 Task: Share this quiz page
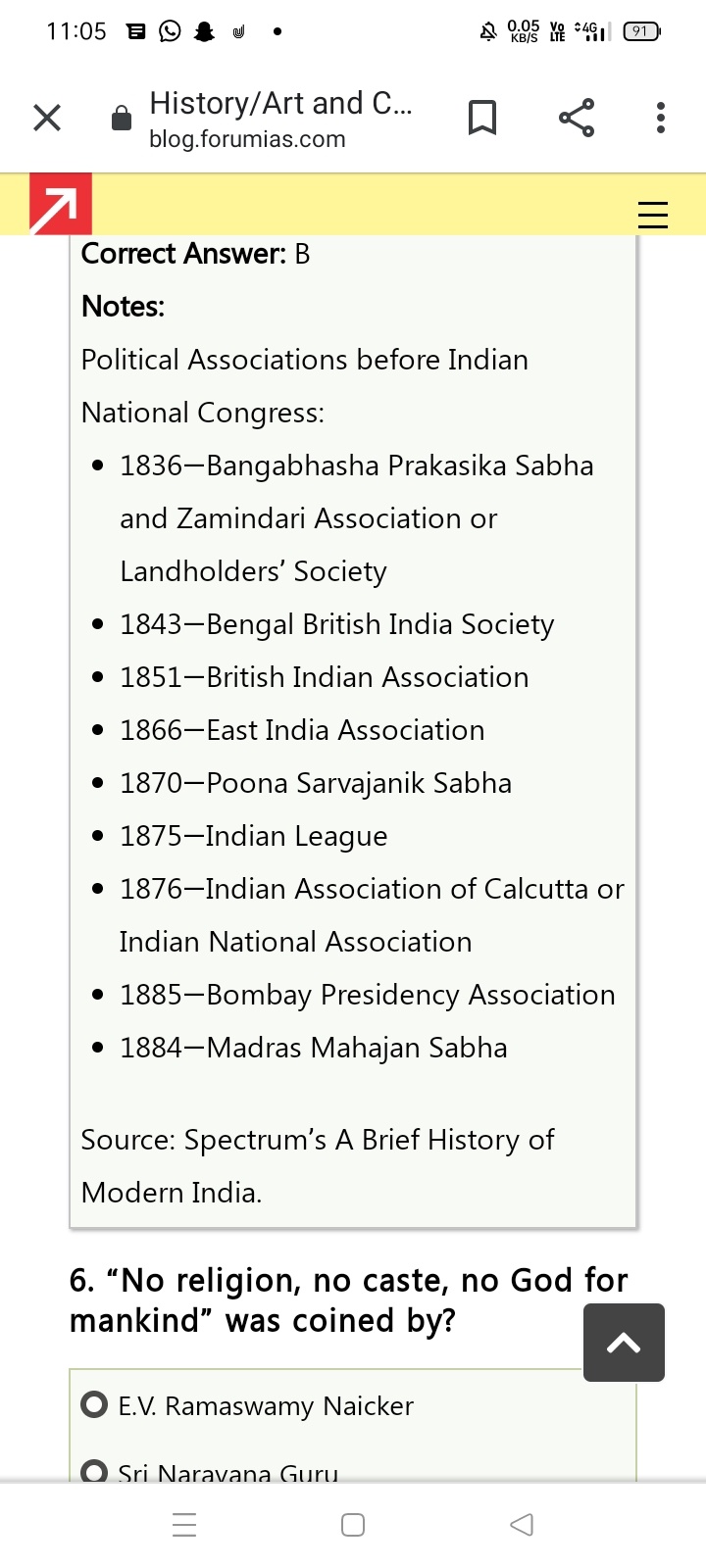(x=577, y=118)
